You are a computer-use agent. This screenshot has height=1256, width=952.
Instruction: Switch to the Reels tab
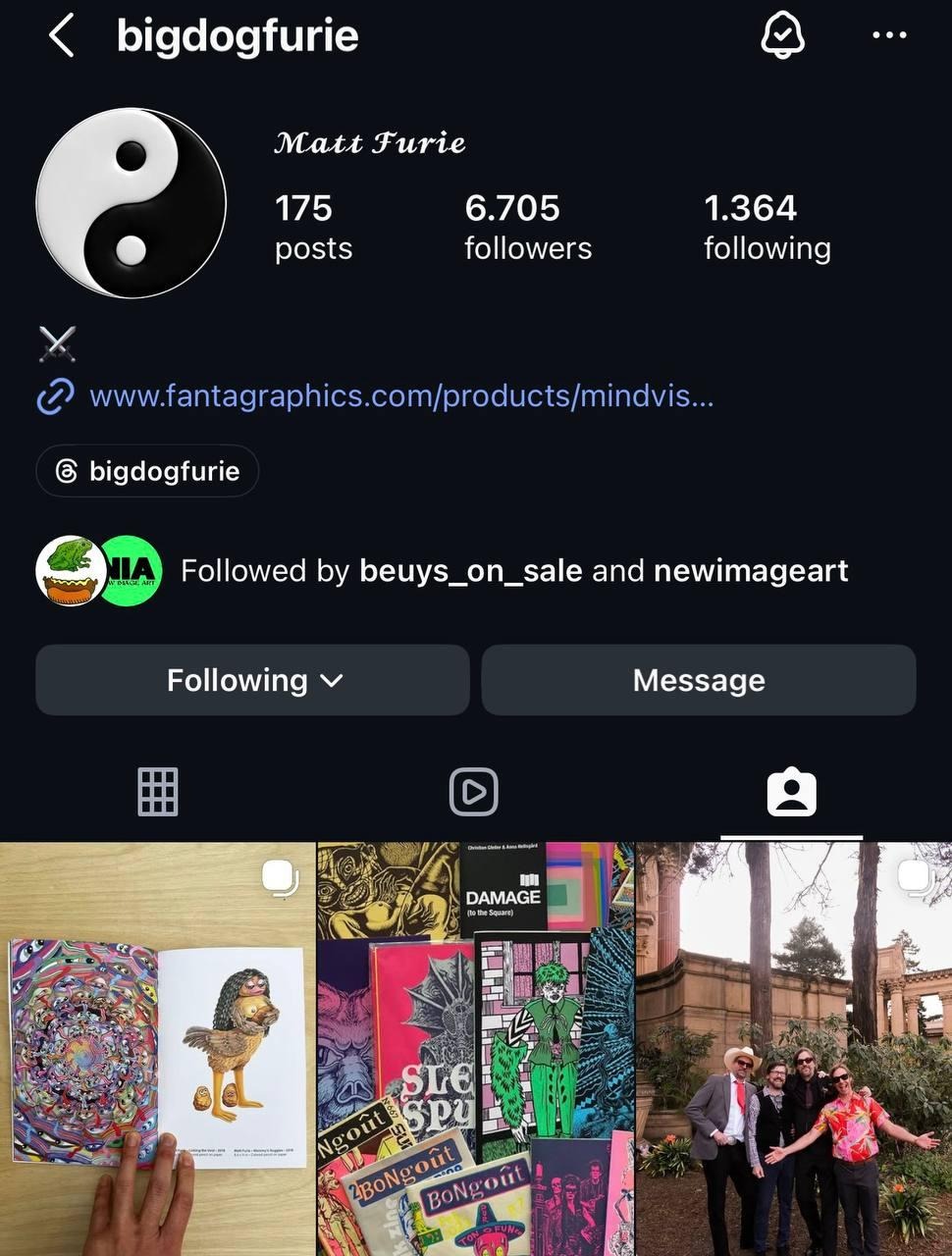coord(474,792)
